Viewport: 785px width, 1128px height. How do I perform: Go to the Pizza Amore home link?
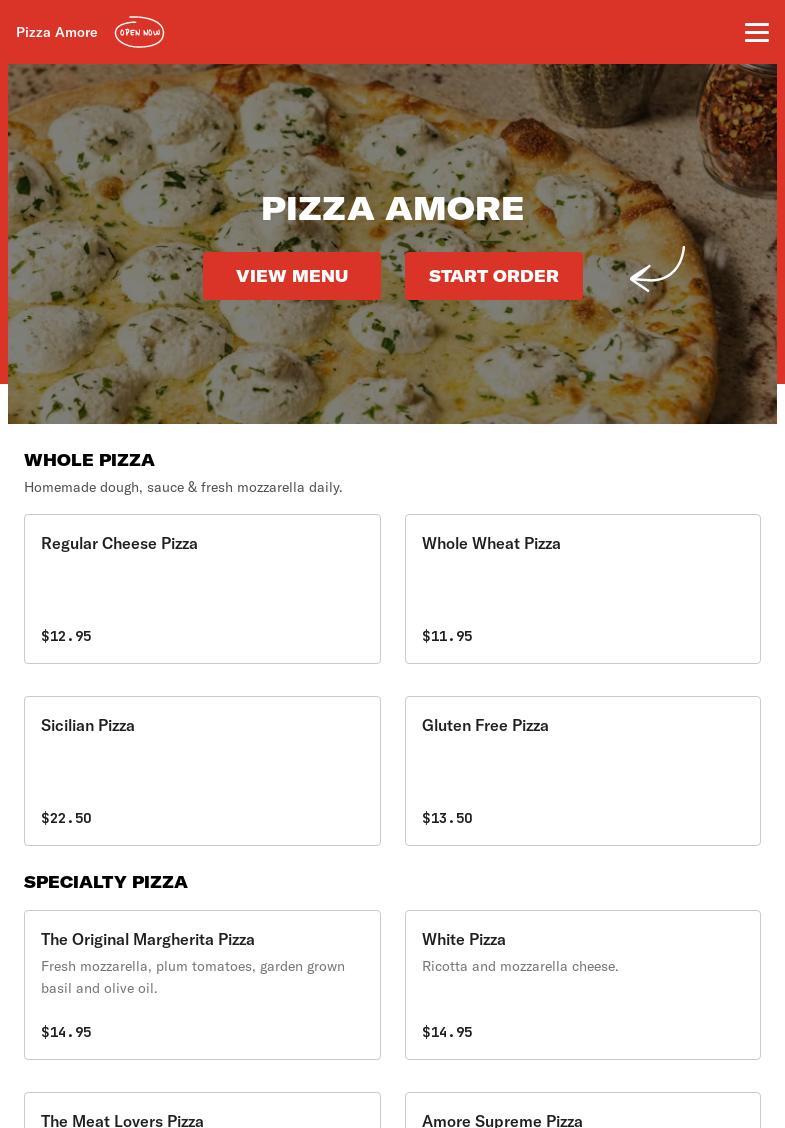(57, 32)
